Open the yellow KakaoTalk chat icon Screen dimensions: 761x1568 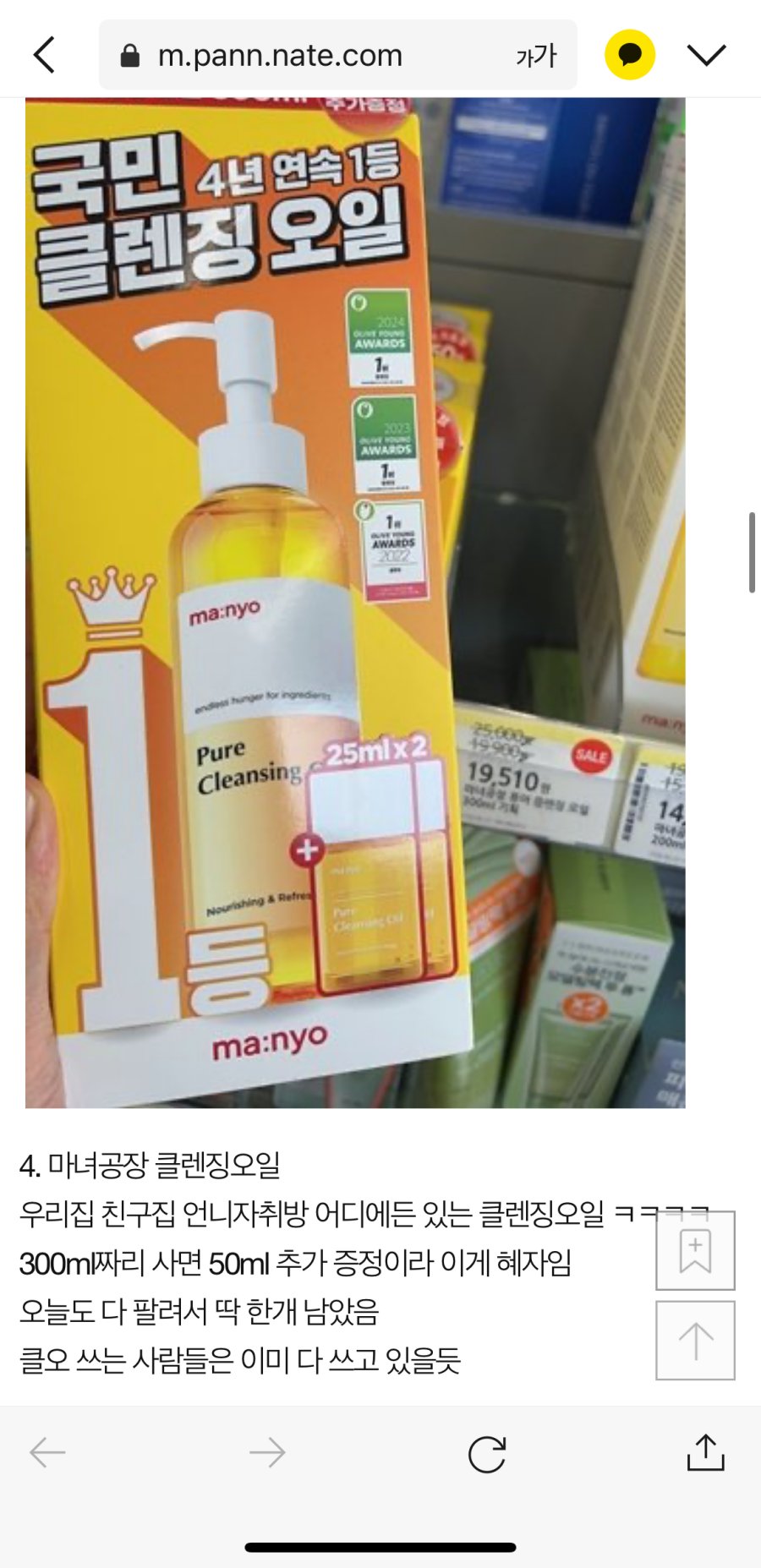tap(630, 55)
